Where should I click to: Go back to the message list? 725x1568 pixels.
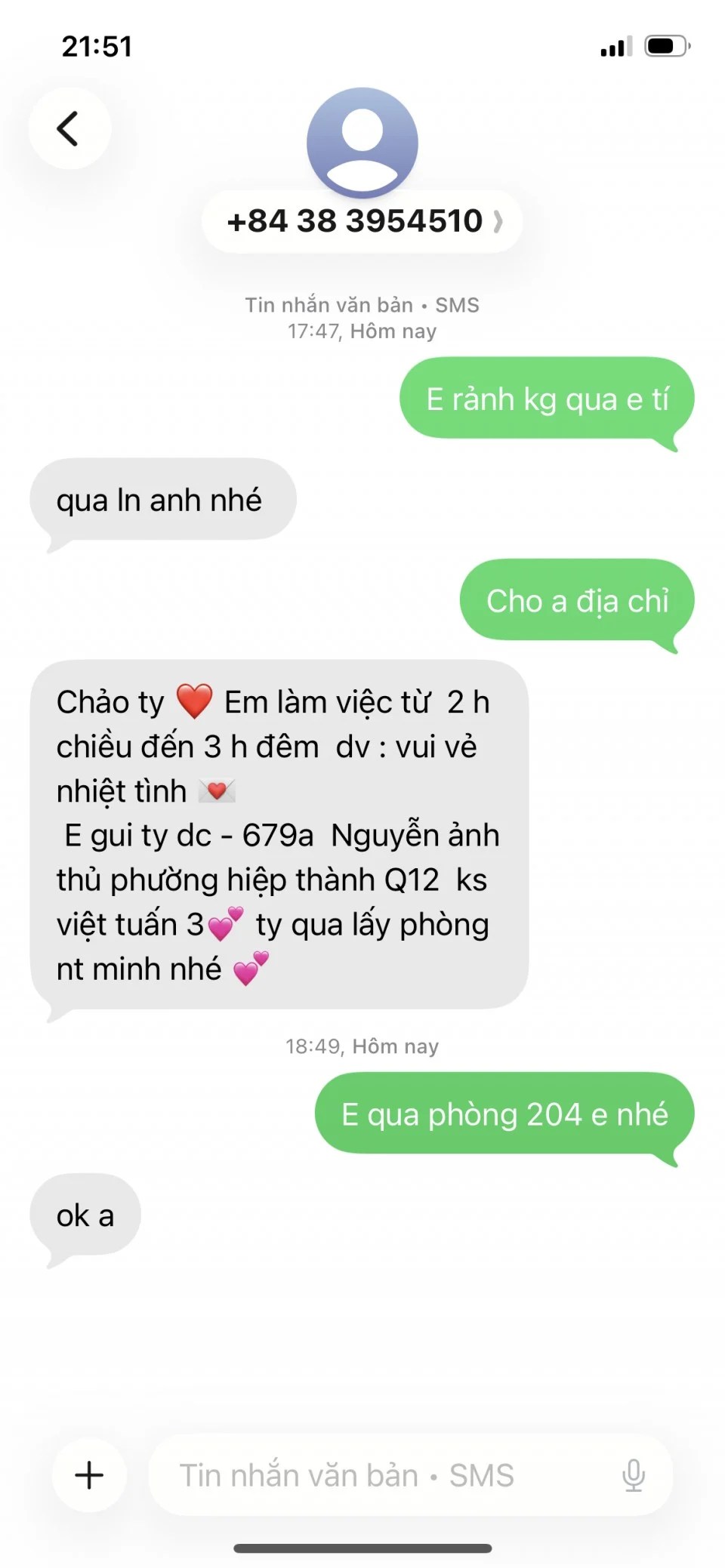coord(69,128)
